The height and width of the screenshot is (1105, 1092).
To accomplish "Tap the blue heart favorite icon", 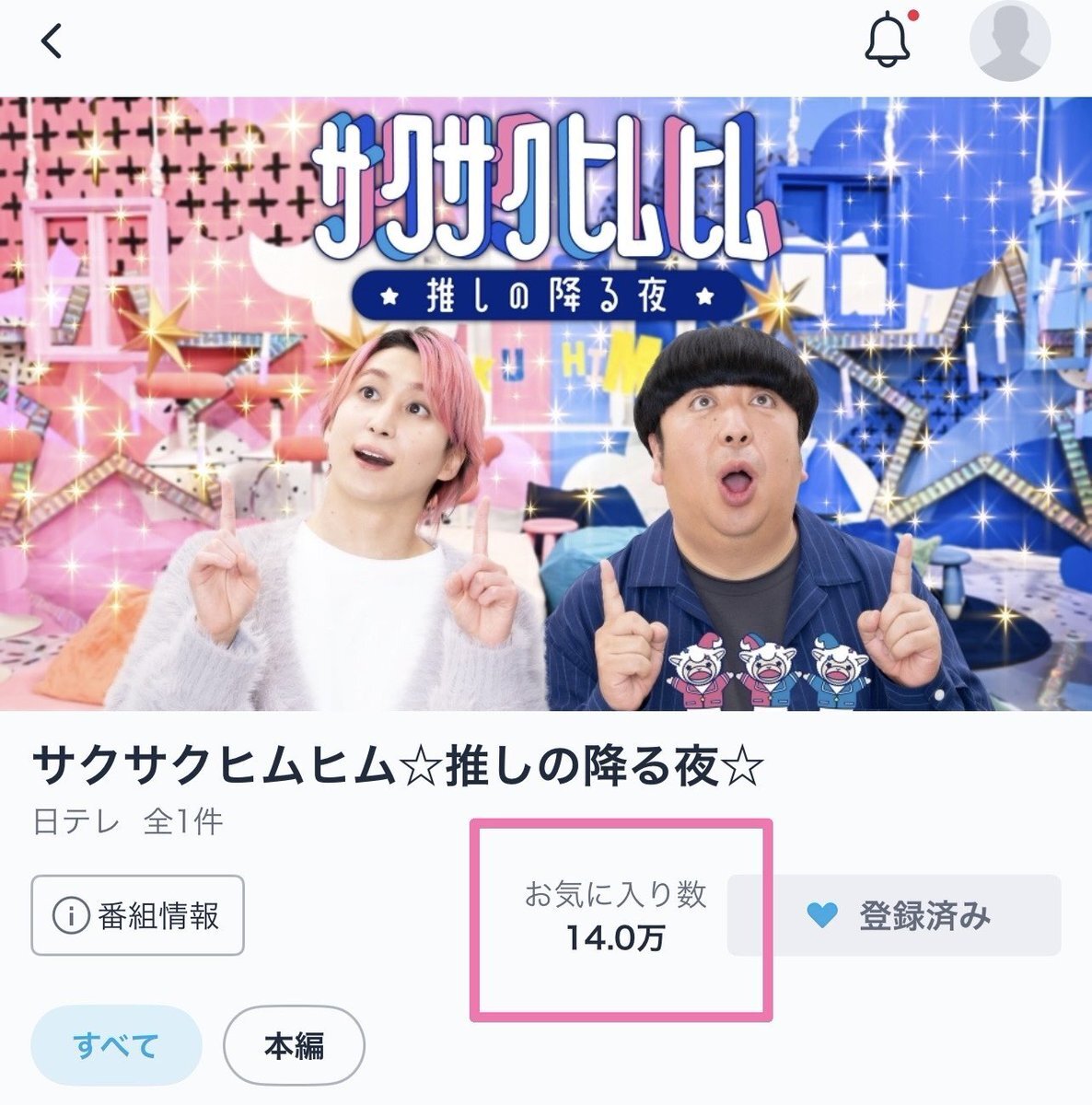I will (x=822, y=913).
